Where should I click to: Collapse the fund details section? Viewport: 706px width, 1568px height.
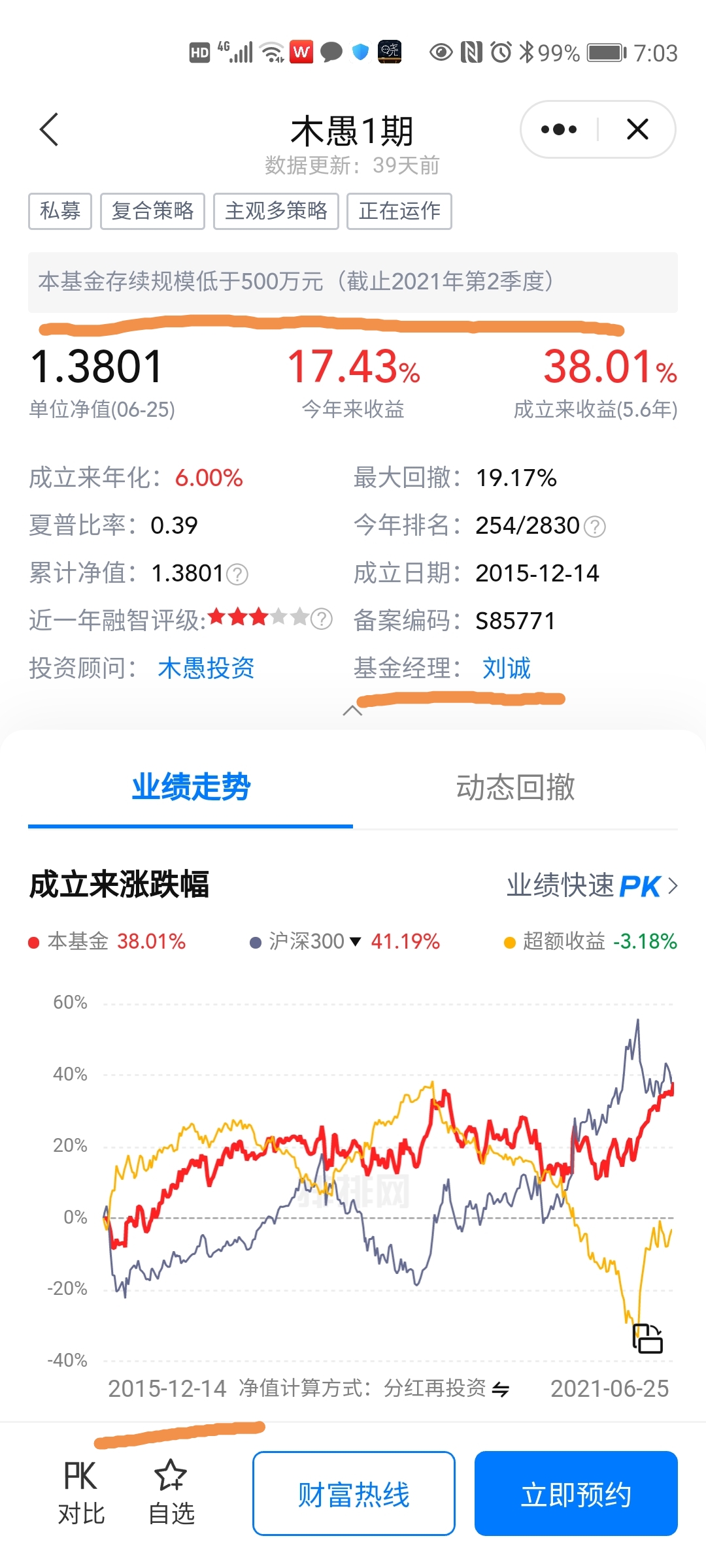coord(352,711)
